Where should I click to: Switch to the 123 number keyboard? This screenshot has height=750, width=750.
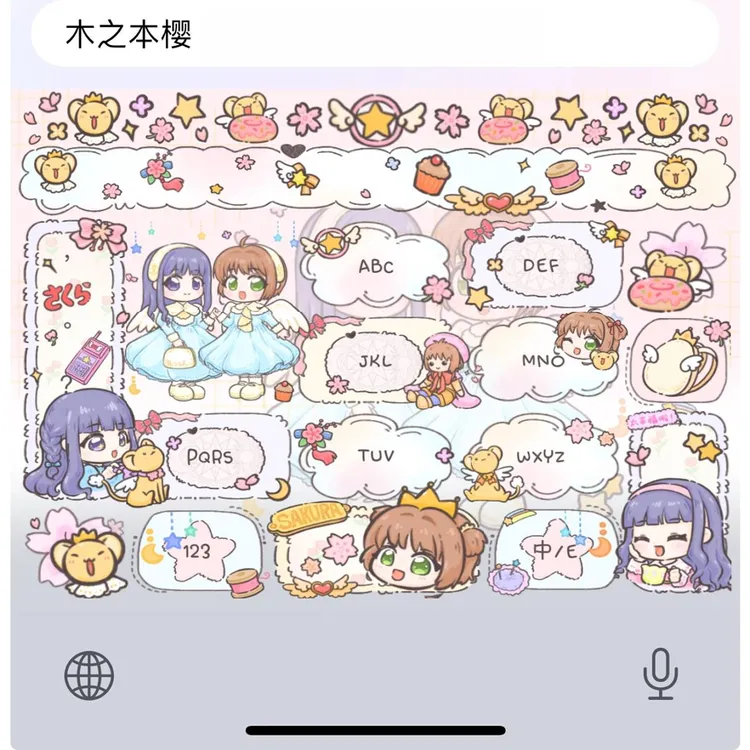click(196, 551)
